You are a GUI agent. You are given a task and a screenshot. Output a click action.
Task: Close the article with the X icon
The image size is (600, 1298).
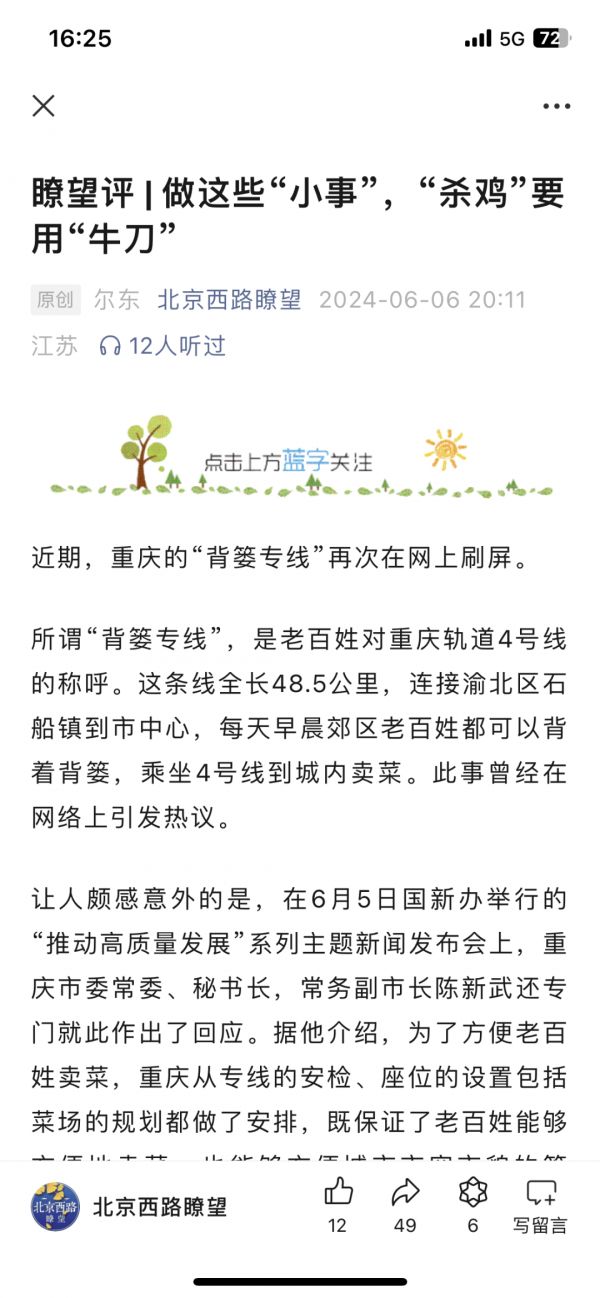click(x=43, y=106)
